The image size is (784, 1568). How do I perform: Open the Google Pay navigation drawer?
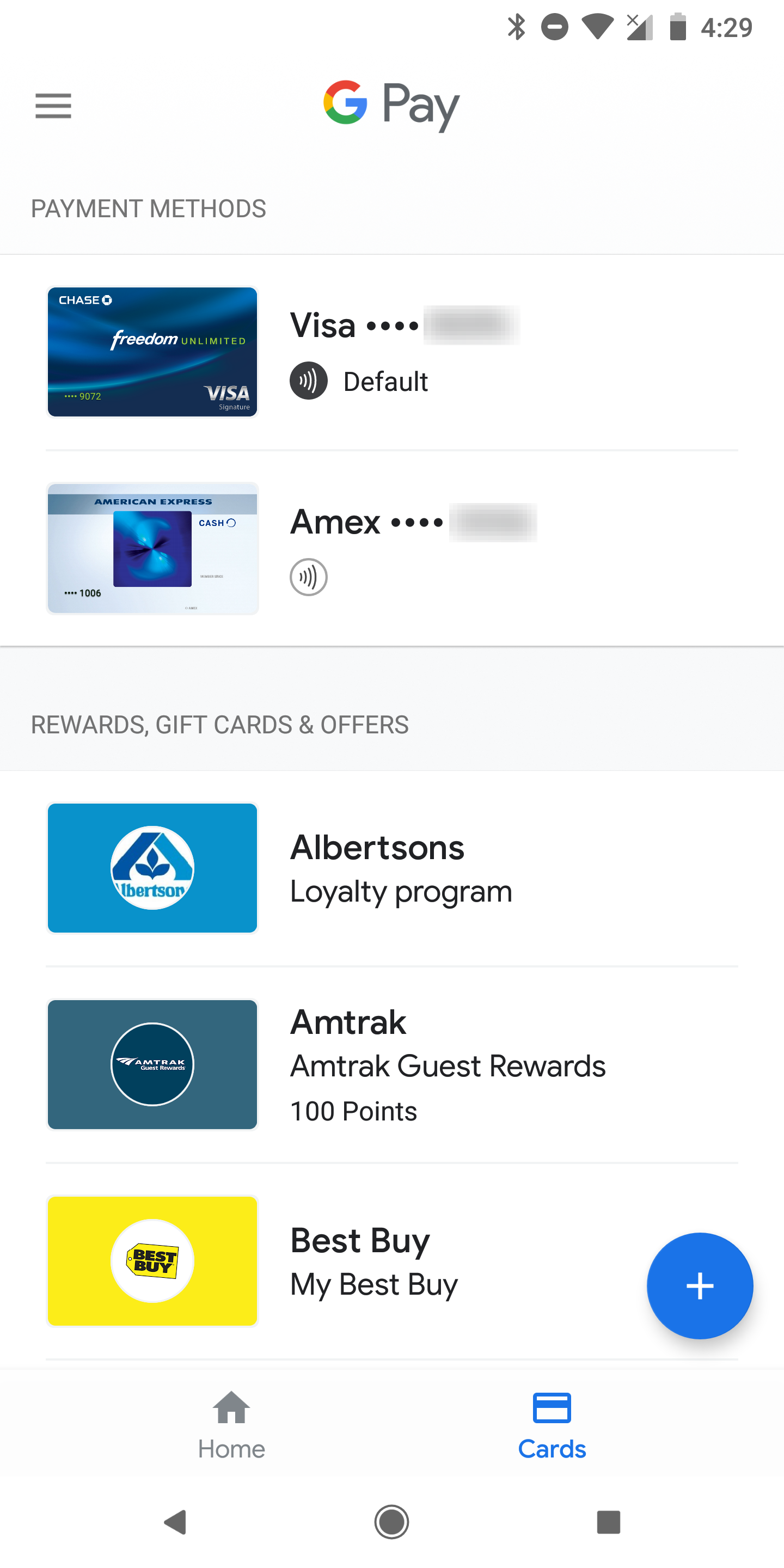(53, 105)
